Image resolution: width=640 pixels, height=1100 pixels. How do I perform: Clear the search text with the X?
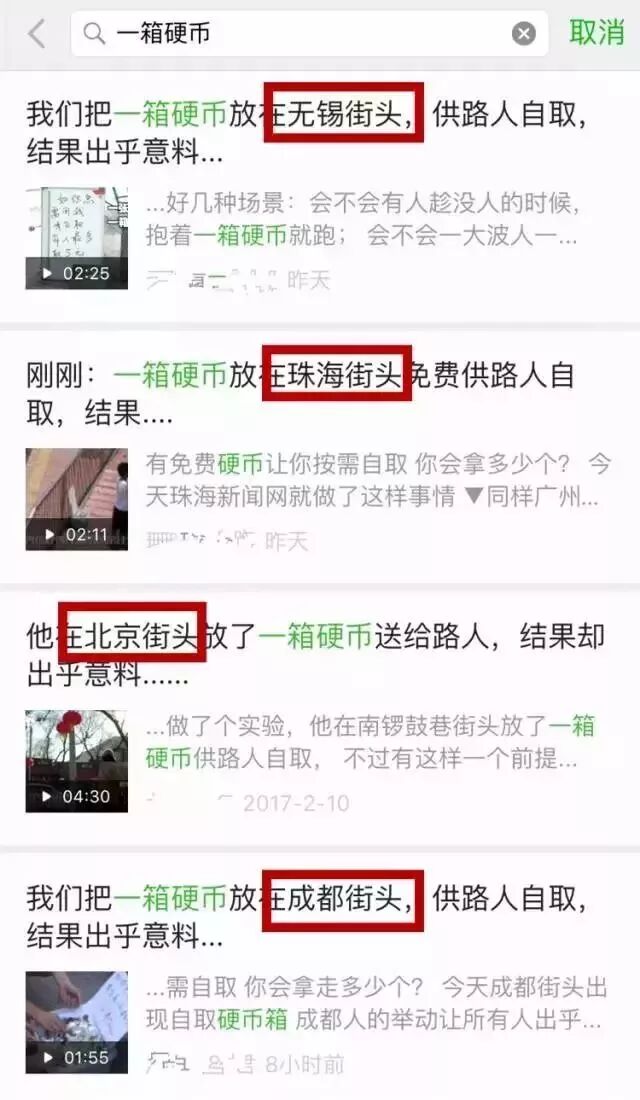tap(524, 34)
